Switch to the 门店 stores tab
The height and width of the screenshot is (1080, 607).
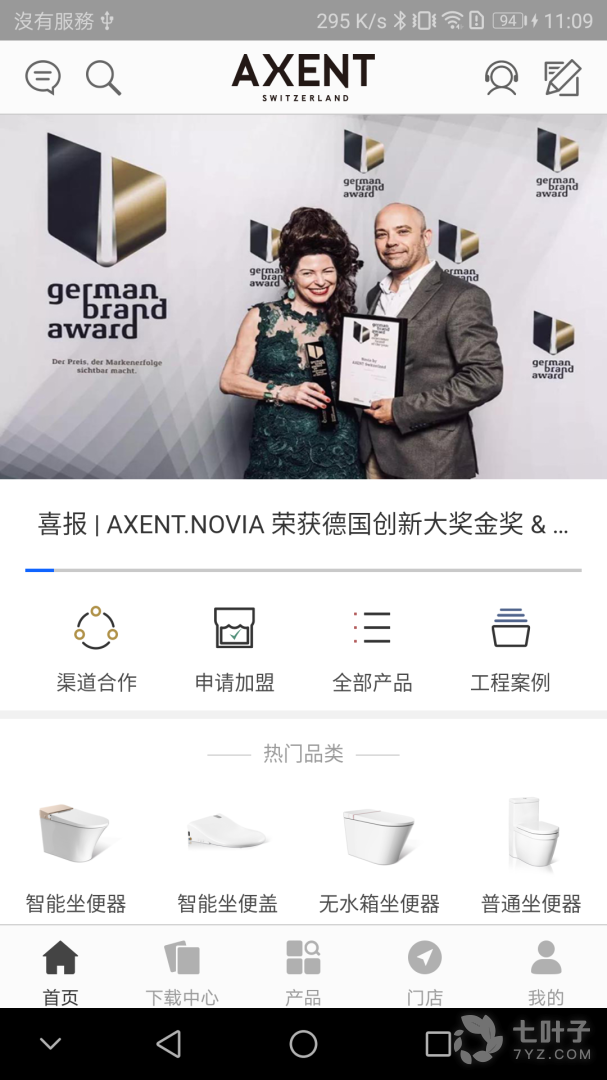(425, 971)
